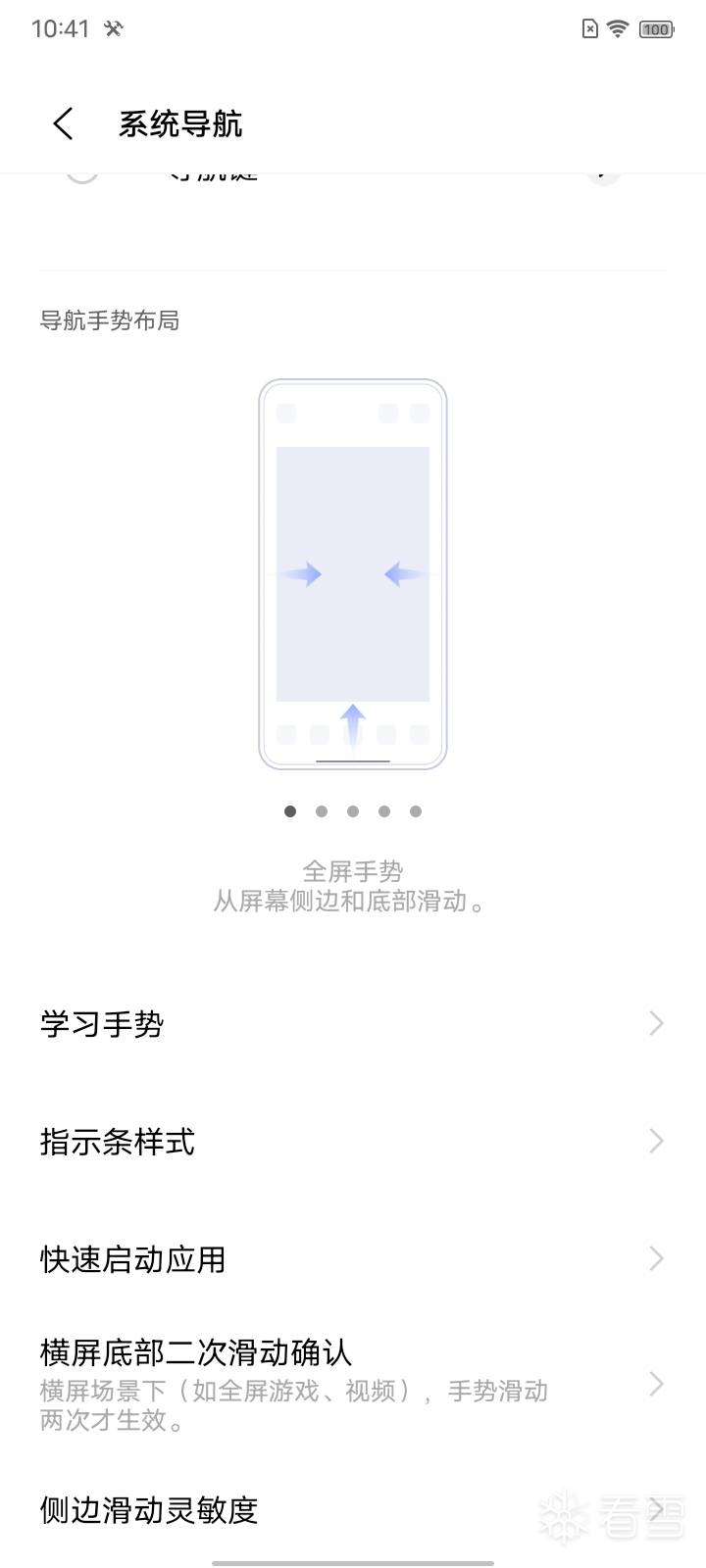
Task: Tap the 全屏手势 layout illustration
Action: (353, 574)
